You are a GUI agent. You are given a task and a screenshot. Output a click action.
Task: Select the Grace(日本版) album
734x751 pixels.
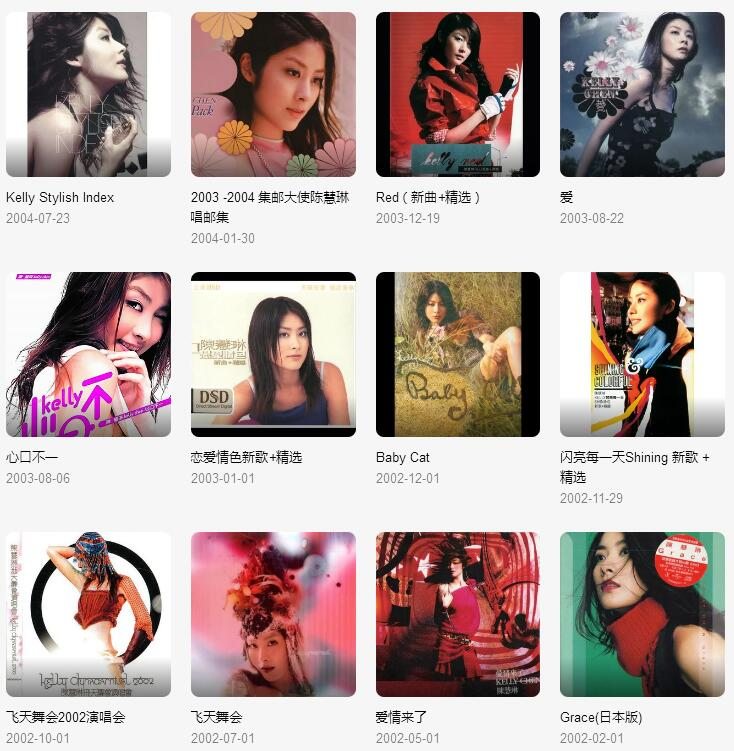642,614
